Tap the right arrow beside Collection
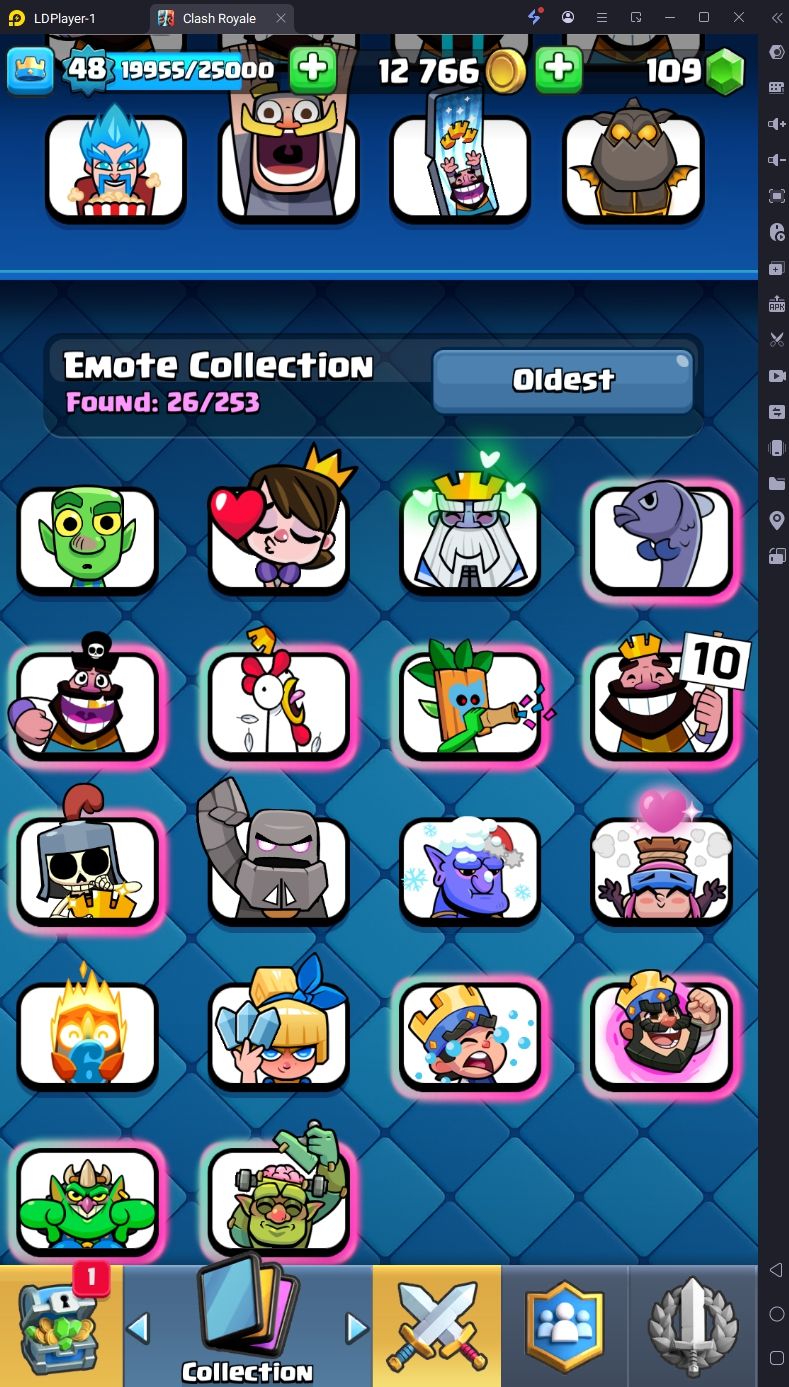Viewport: 789px width, 1387px height. pos(356,1328)
